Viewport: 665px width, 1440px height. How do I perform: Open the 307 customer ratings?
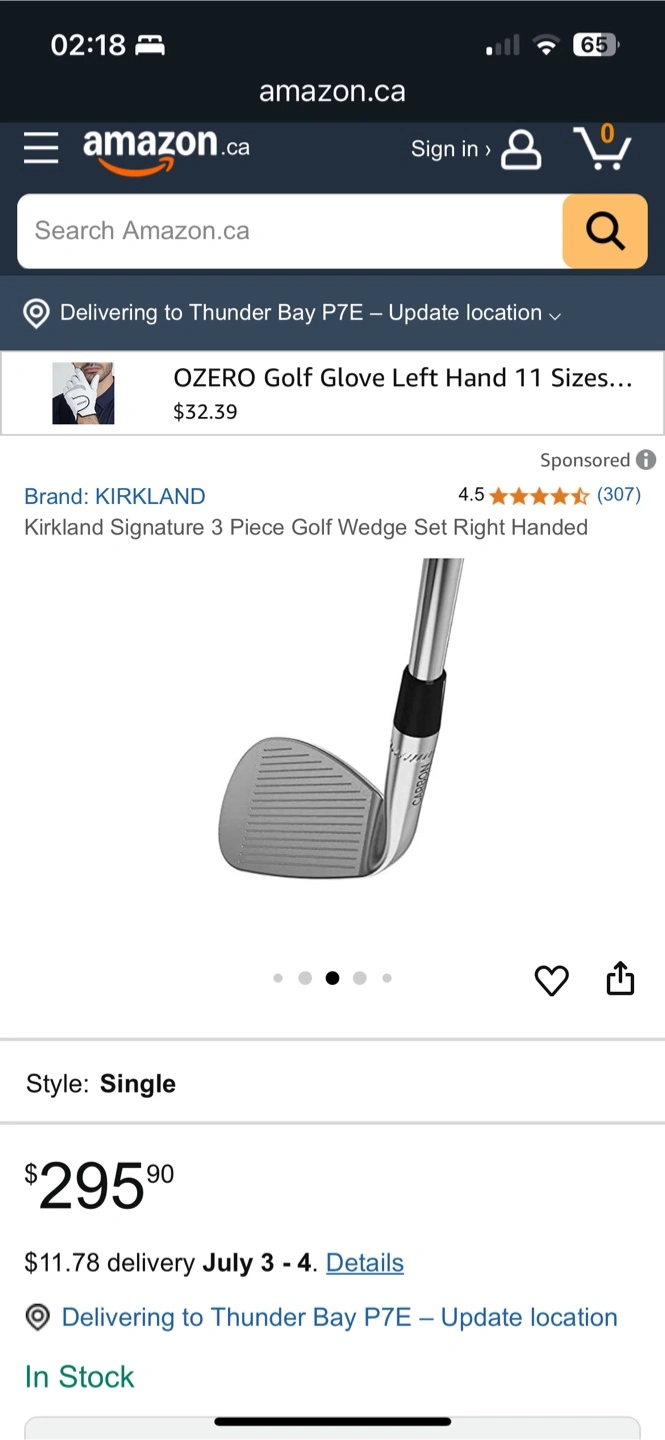pos(618,494)
